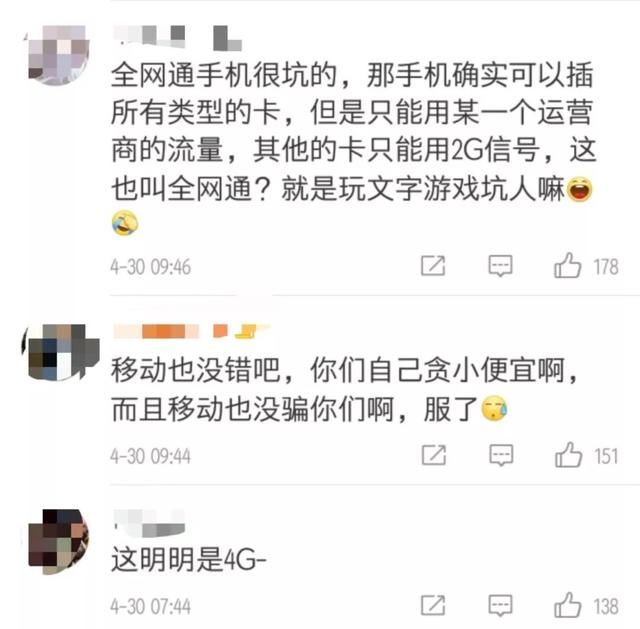Like the comment saying 移动也没错吧
This screenshot has height=629, width=640.
point(568,456)
